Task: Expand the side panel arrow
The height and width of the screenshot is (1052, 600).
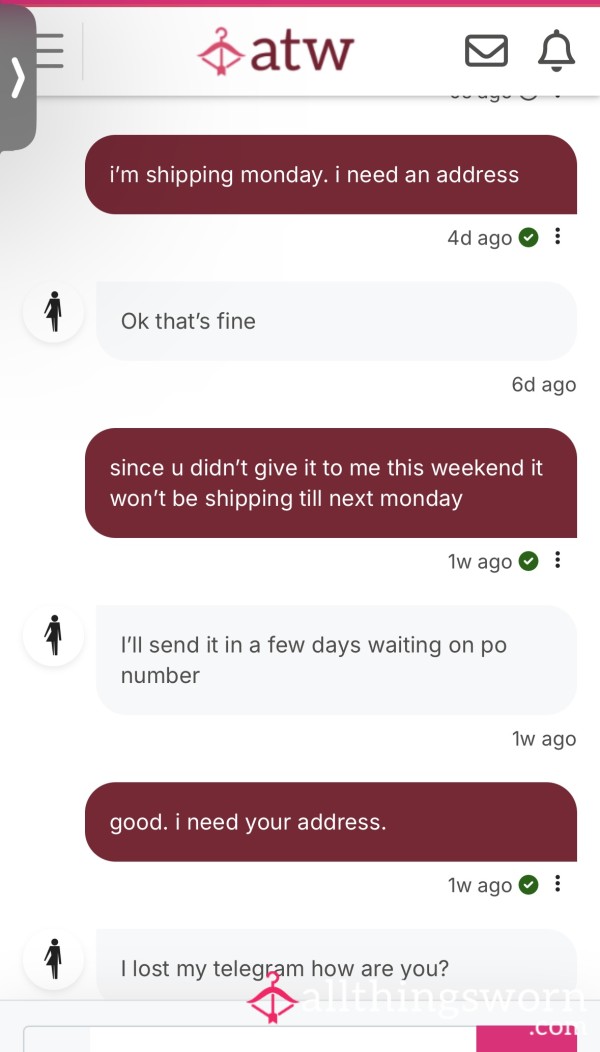Action: click(x=18, y=77)
